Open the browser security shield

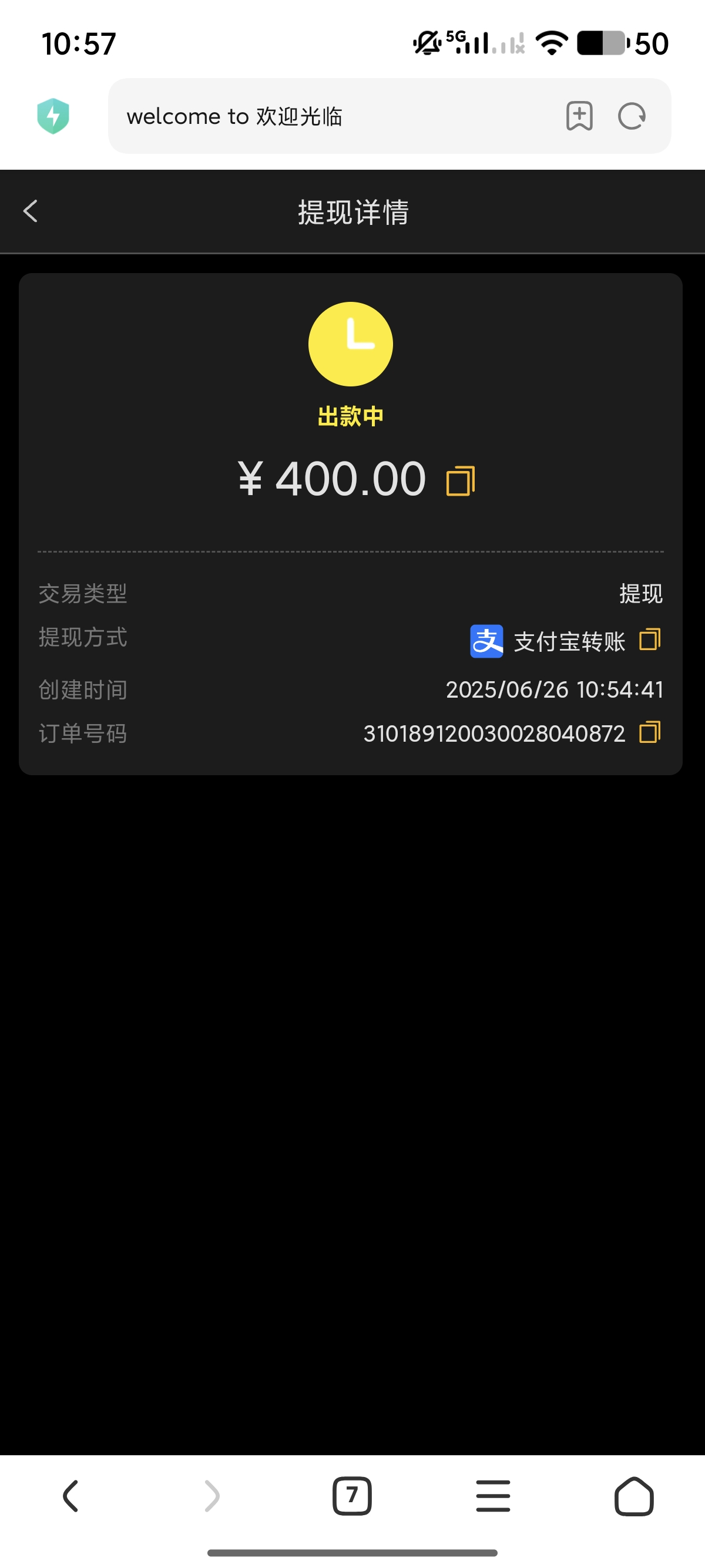(53, 116)
